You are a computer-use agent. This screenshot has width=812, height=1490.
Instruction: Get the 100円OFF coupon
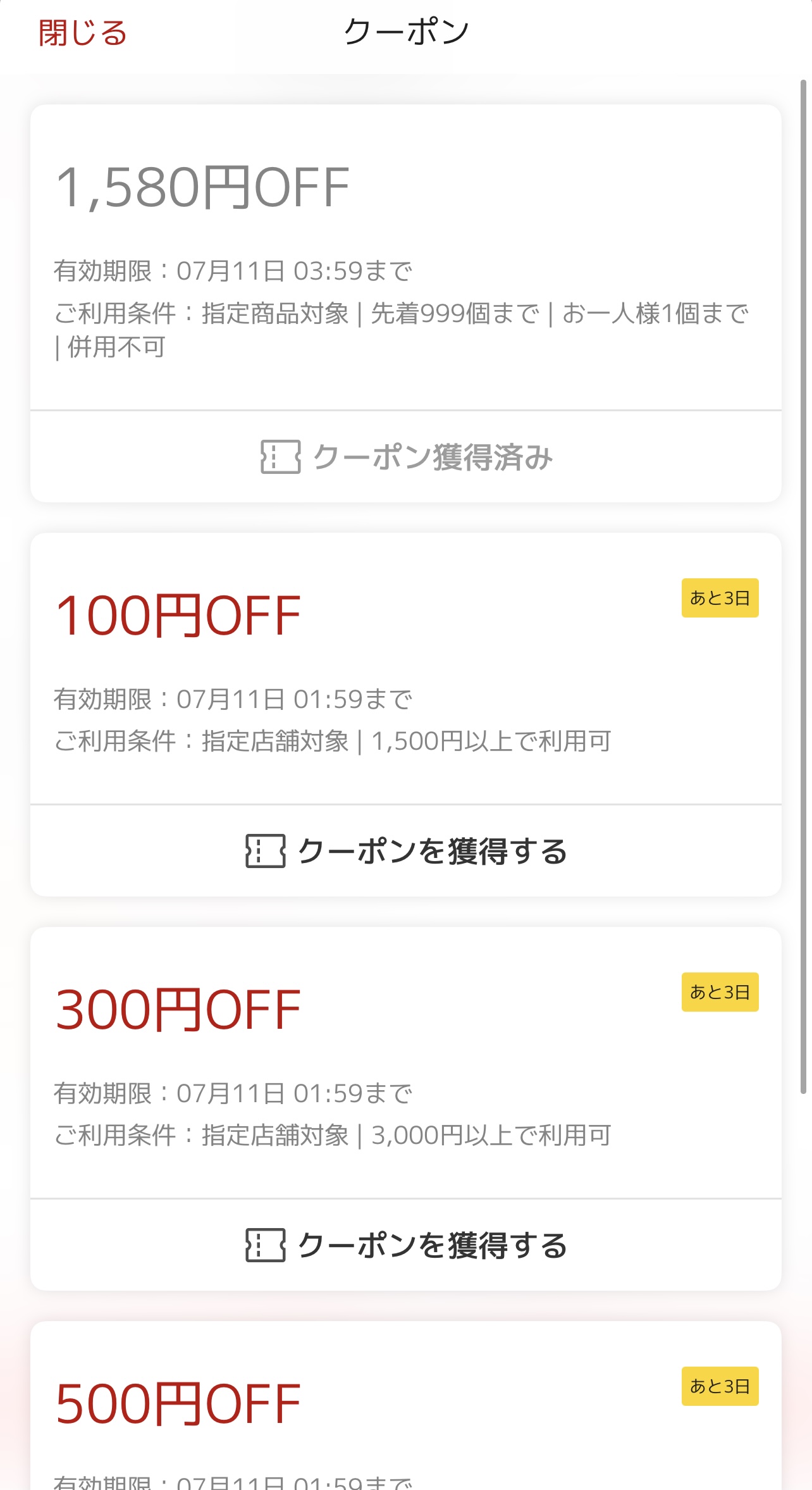[406, 851]
